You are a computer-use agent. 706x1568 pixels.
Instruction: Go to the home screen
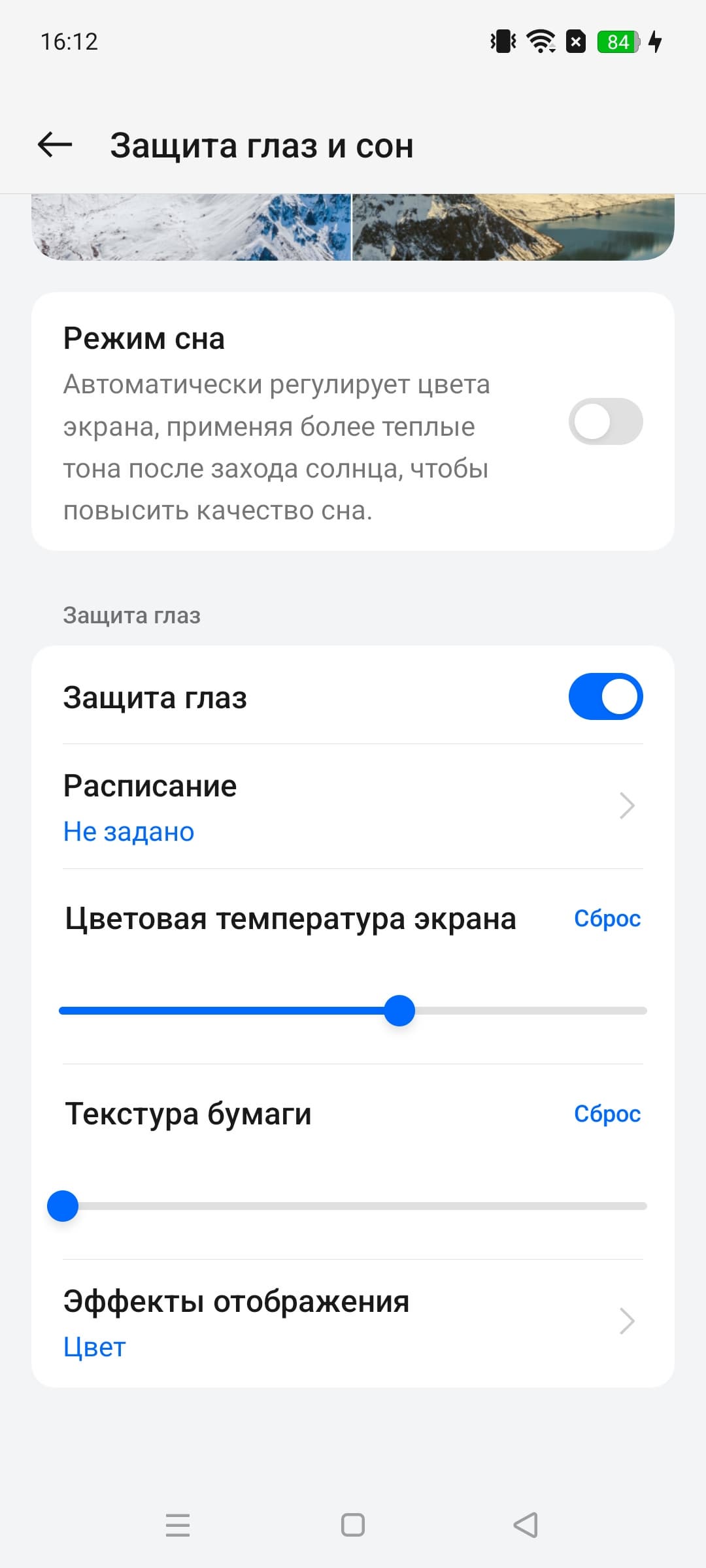353,1525
